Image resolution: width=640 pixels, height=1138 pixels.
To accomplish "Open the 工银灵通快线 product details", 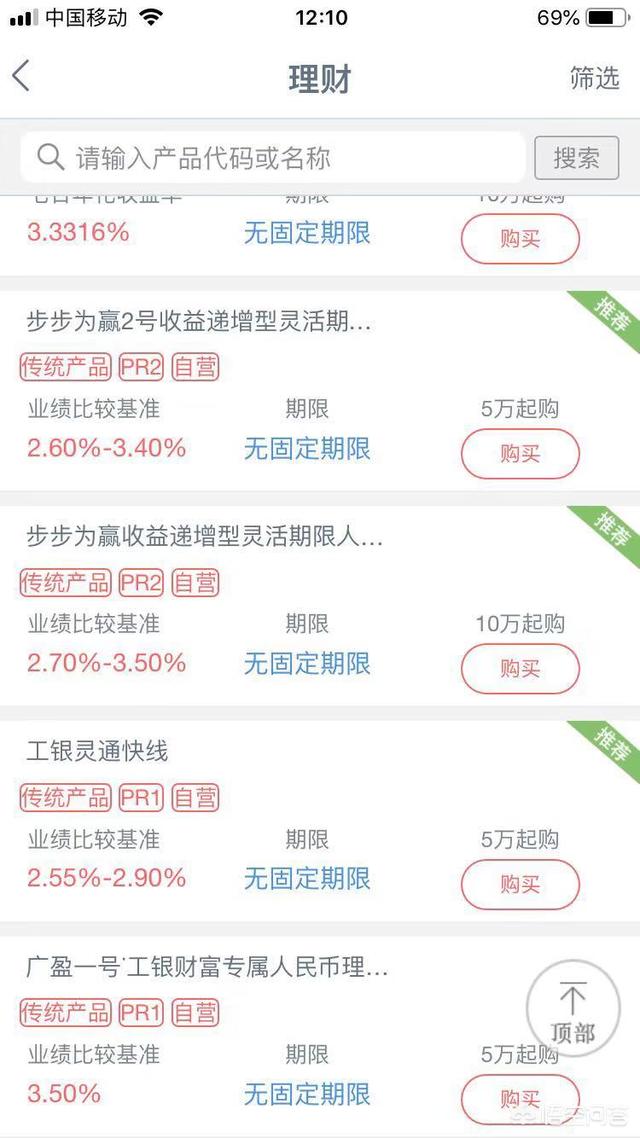I will [x=320, y=821].
